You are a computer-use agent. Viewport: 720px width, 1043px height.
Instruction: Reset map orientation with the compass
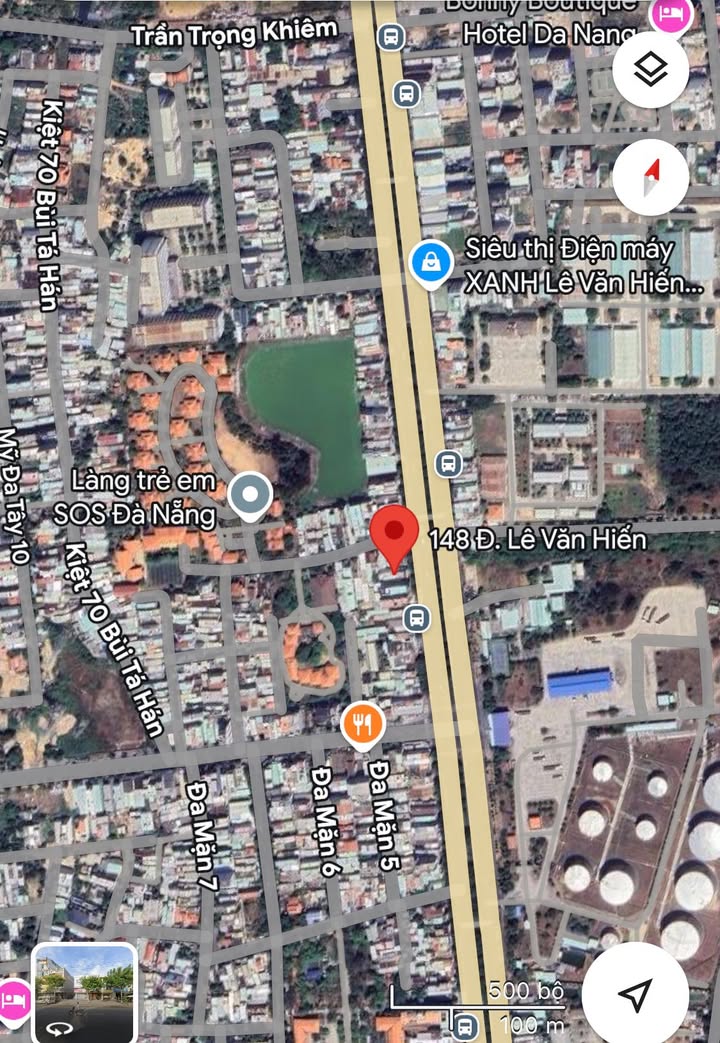(x=650, y=179)
